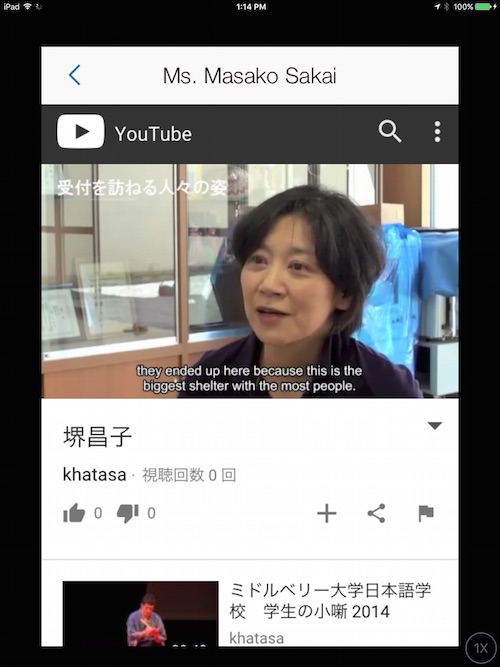Flag the video as inappropriate
This screenshot has height=667, width=500.
tap(426, 513)
